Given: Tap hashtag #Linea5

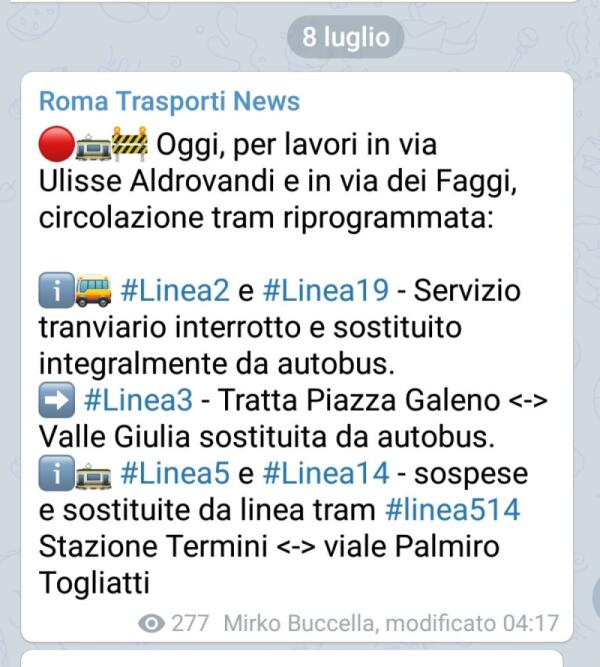Looking at the screenshot, I should tap(175, 472).
